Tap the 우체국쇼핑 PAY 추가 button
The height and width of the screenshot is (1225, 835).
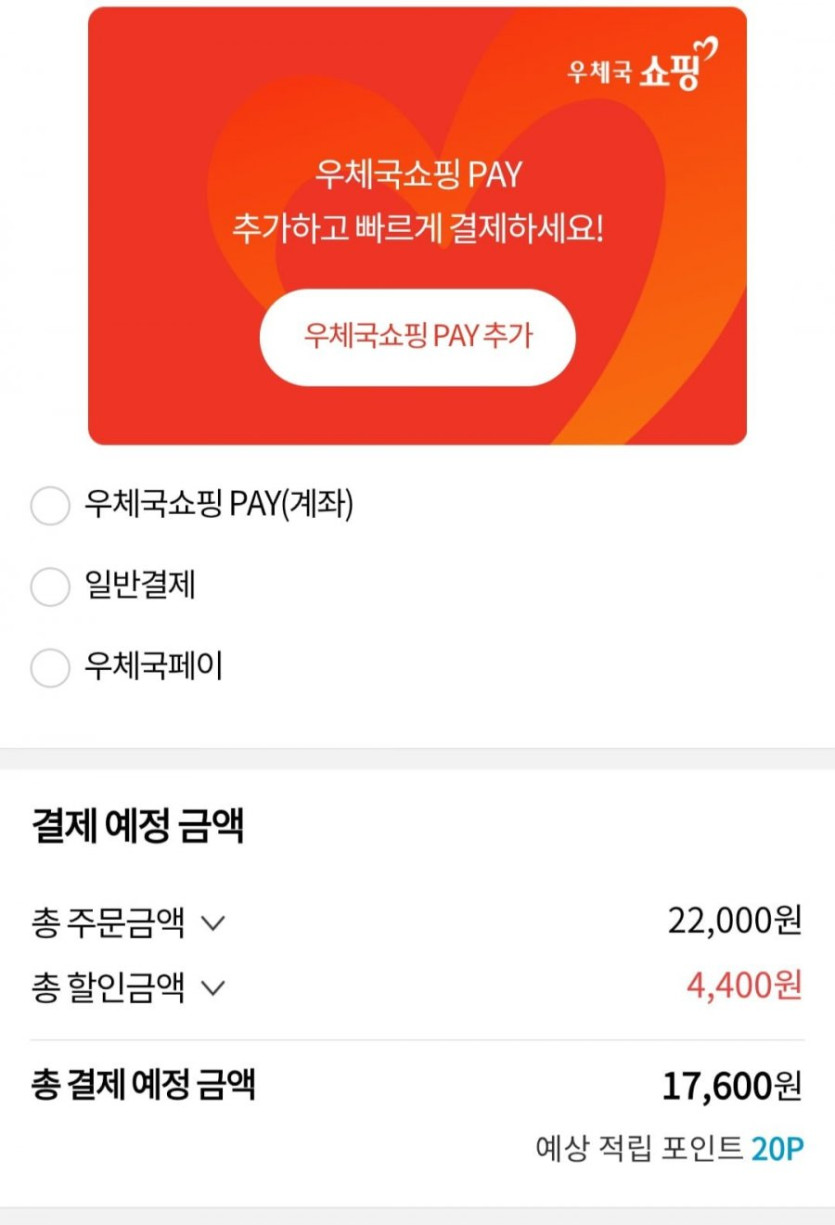[x=417, y=337]
